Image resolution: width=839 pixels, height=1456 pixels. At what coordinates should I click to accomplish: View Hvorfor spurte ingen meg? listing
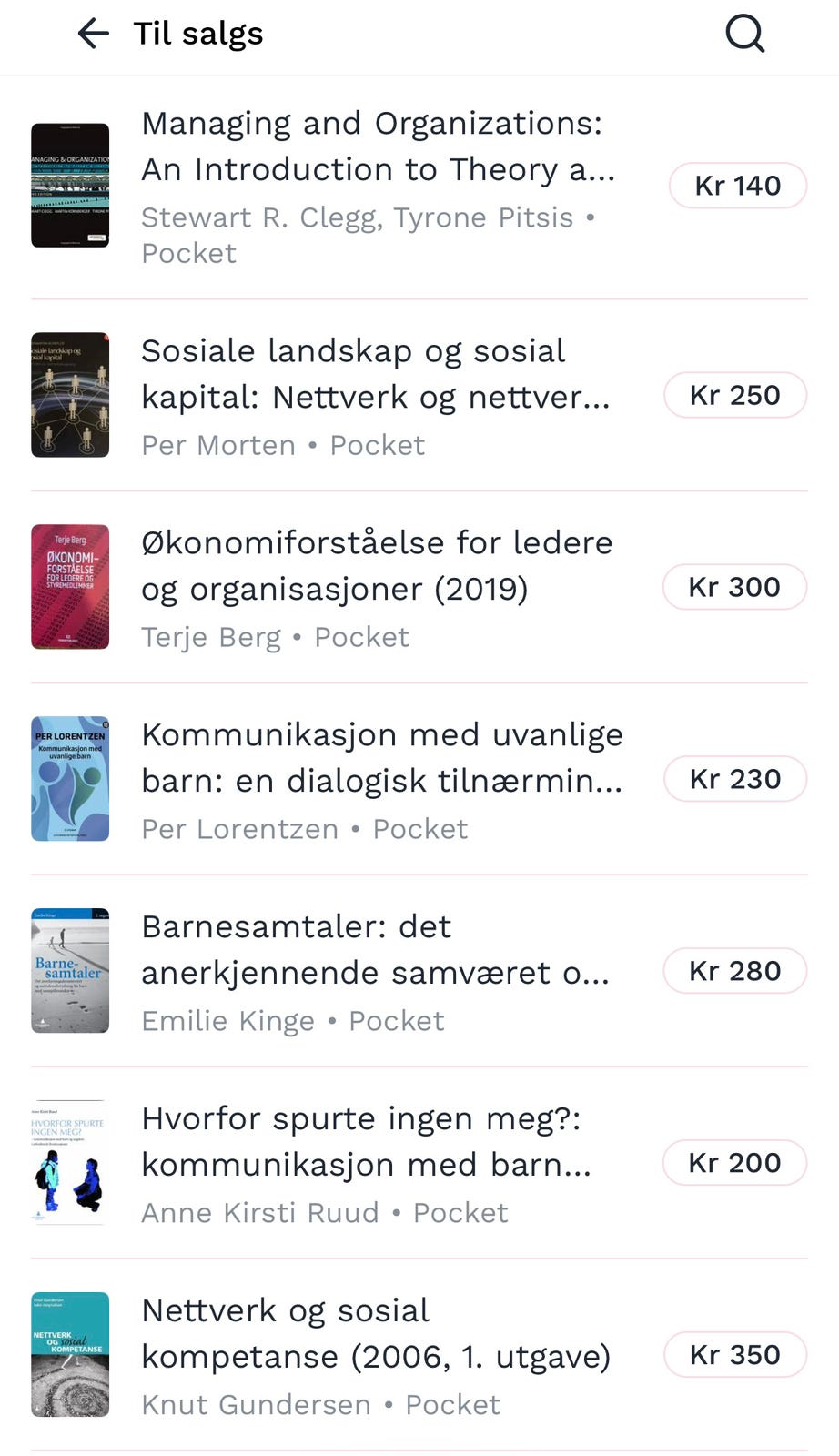click(x=419, y=1163)
